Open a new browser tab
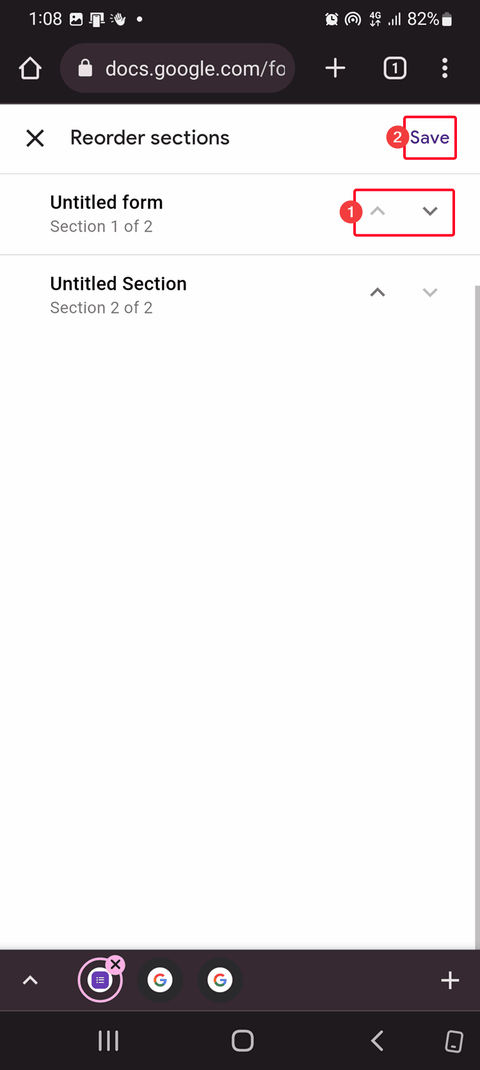Screen dimensions: 480x1070 coord(335,68)
